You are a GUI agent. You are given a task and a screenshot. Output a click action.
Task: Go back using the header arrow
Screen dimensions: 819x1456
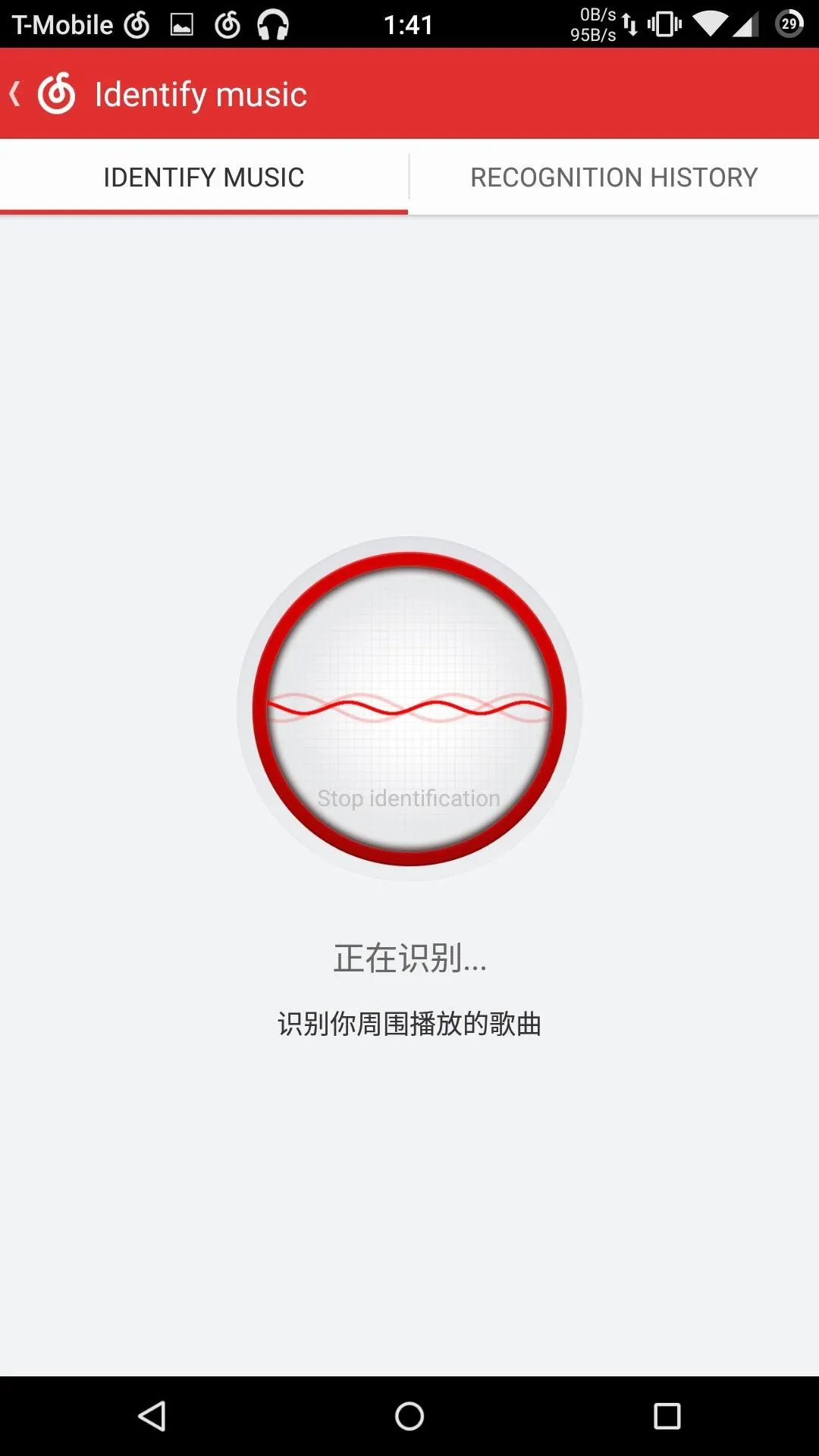15,94
